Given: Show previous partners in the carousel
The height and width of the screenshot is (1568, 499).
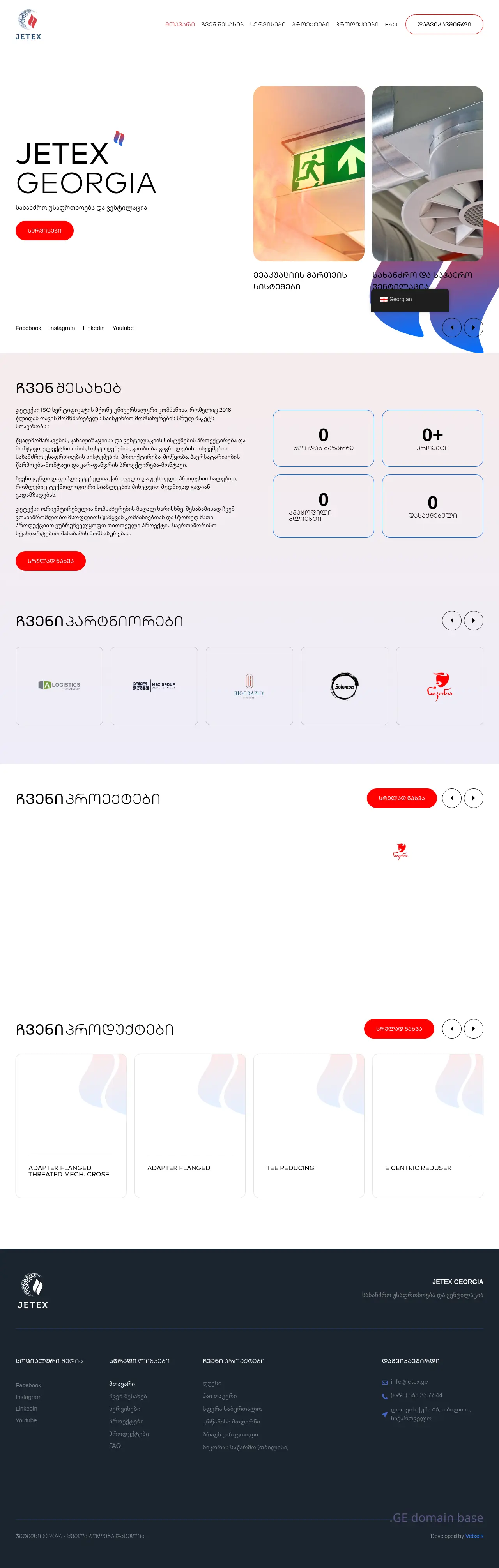Looking at the screenshot, I should [451, 620].
